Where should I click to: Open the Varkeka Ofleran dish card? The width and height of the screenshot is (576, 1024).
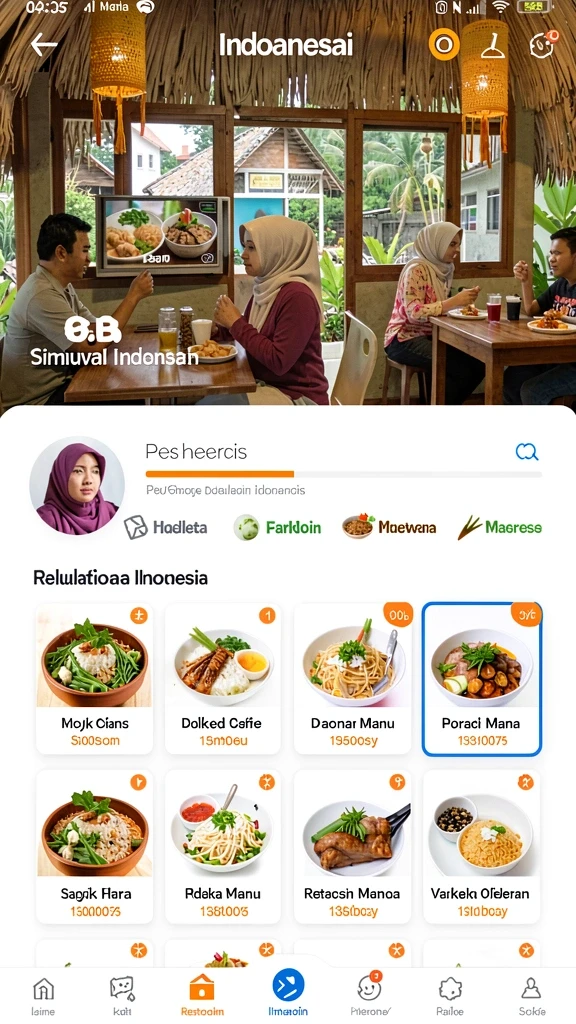(482, 846)
